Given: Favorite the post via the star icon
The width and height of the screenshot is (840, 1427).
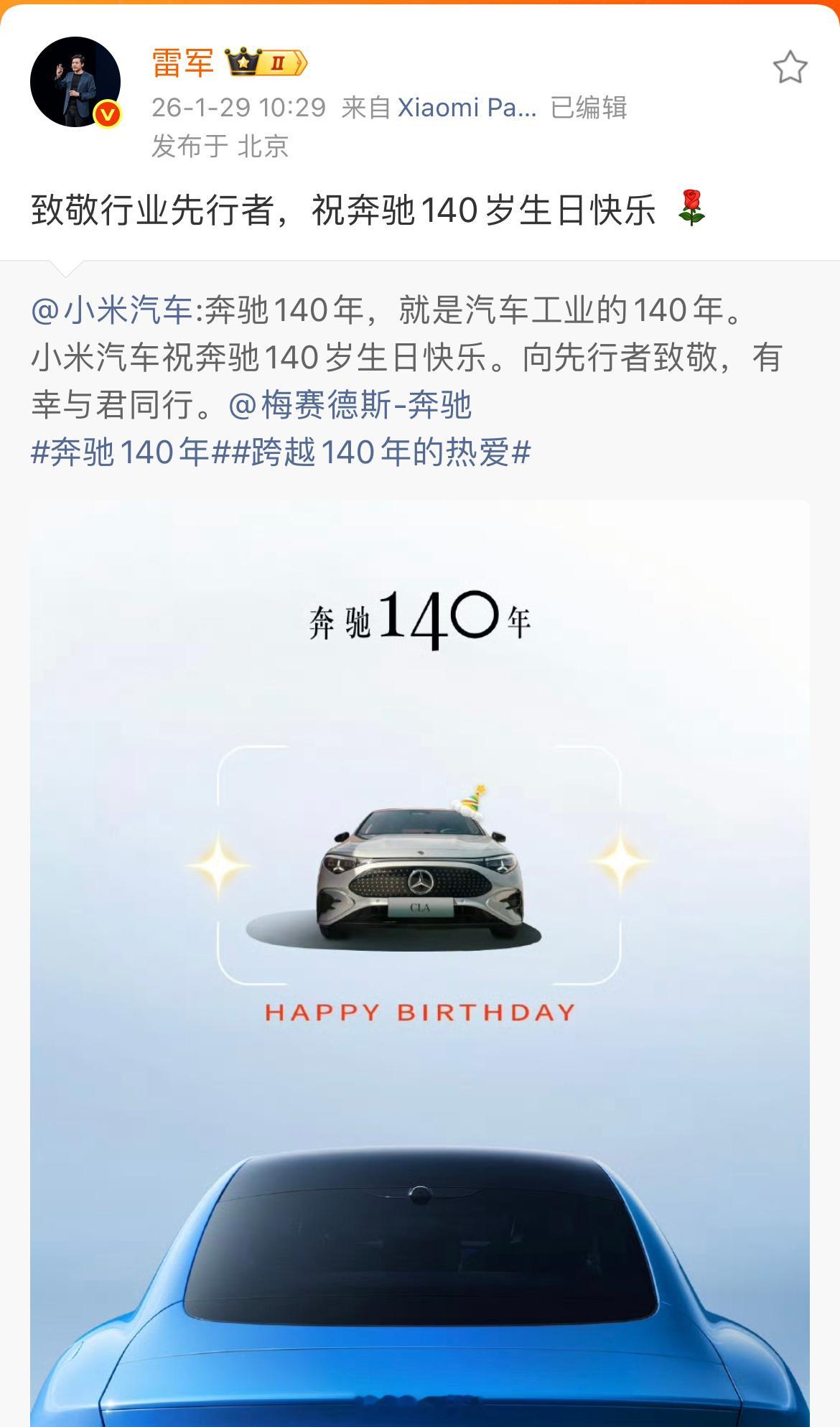Looking at the screenshot, I should tap(790, 66).
